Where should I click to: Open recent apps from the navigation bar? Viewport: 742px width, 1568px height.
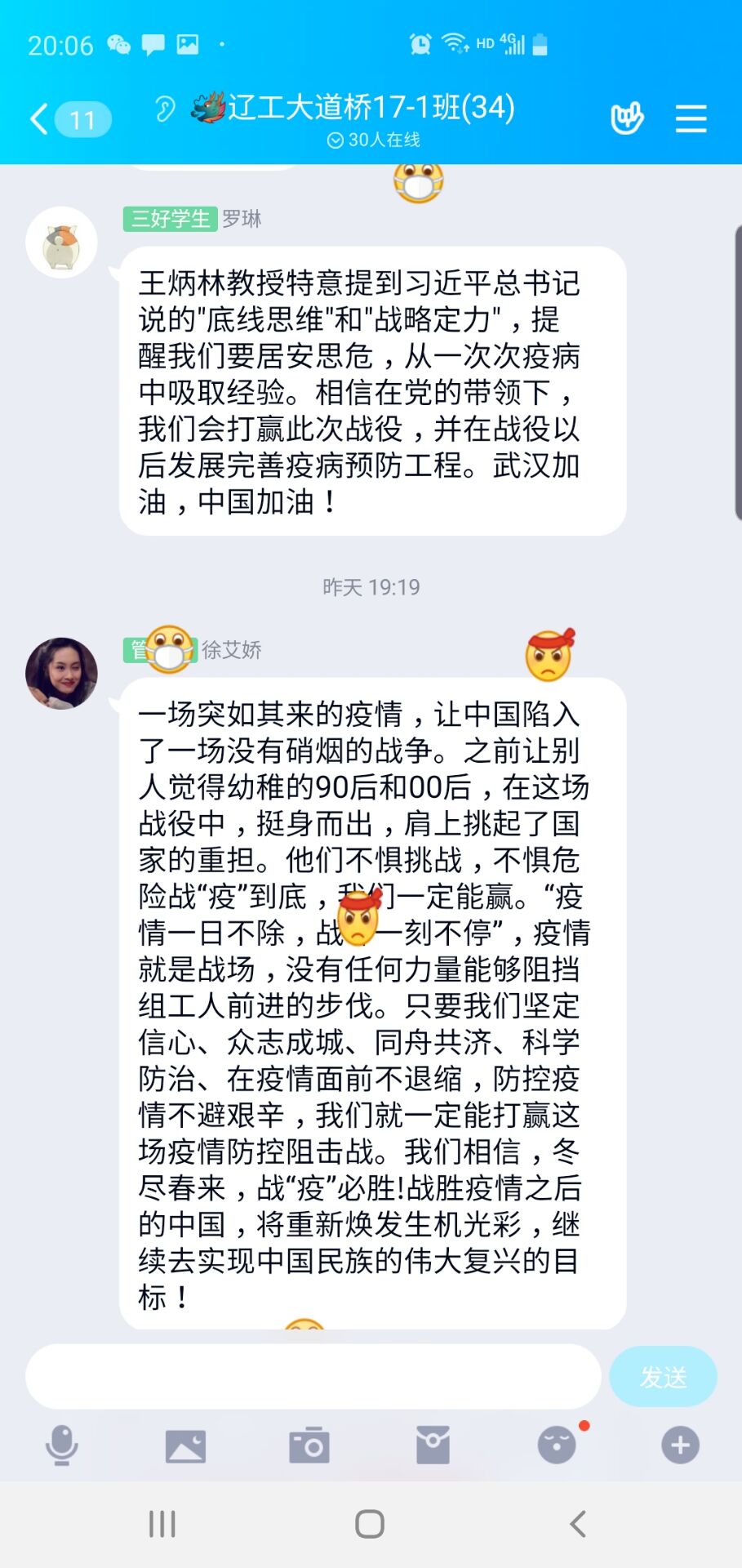[x=162, y=1524]
